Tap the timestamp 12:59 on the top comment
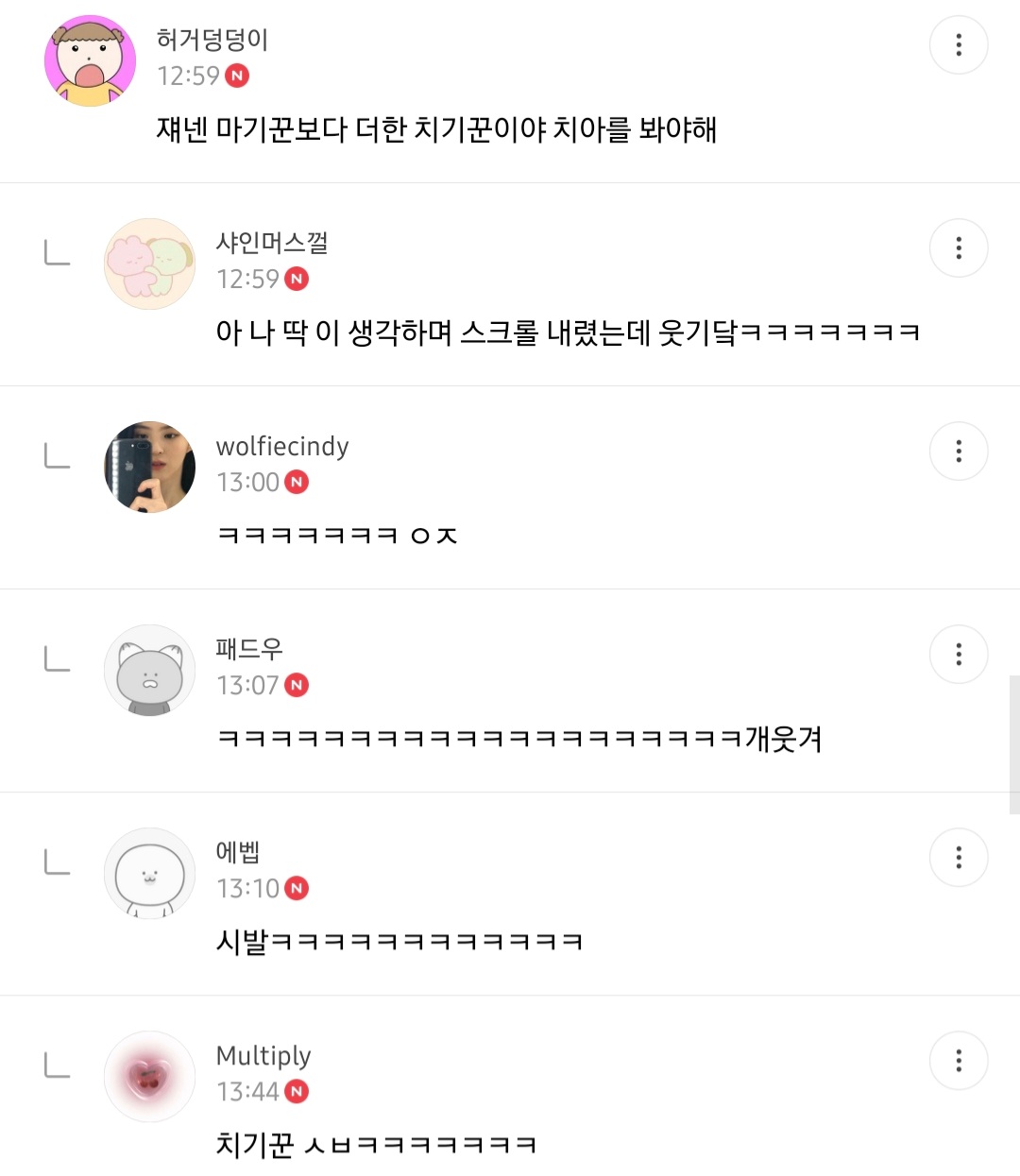 (189, 77)
